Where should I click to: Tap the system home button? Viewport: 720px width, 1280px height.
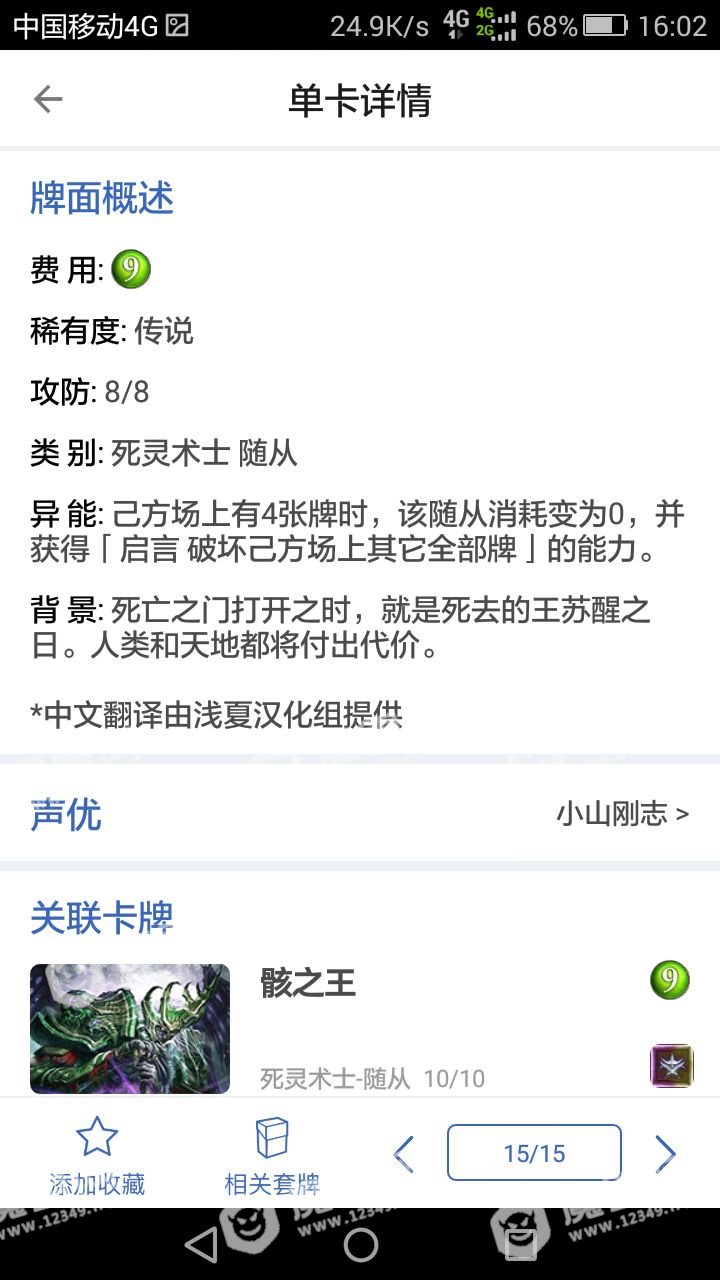coord(360,1244)
